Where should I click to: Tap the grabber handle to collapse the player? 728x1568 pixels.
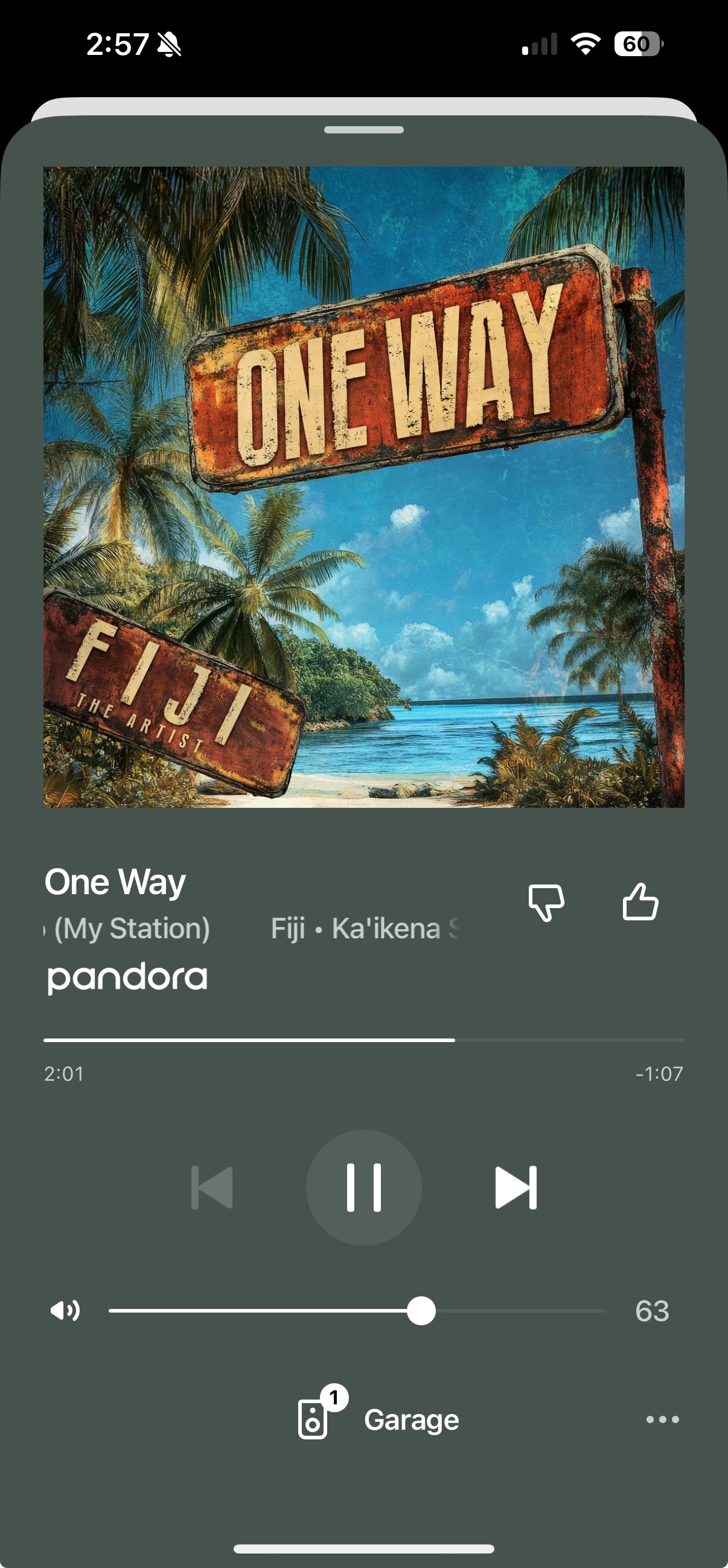click(363, 130)
